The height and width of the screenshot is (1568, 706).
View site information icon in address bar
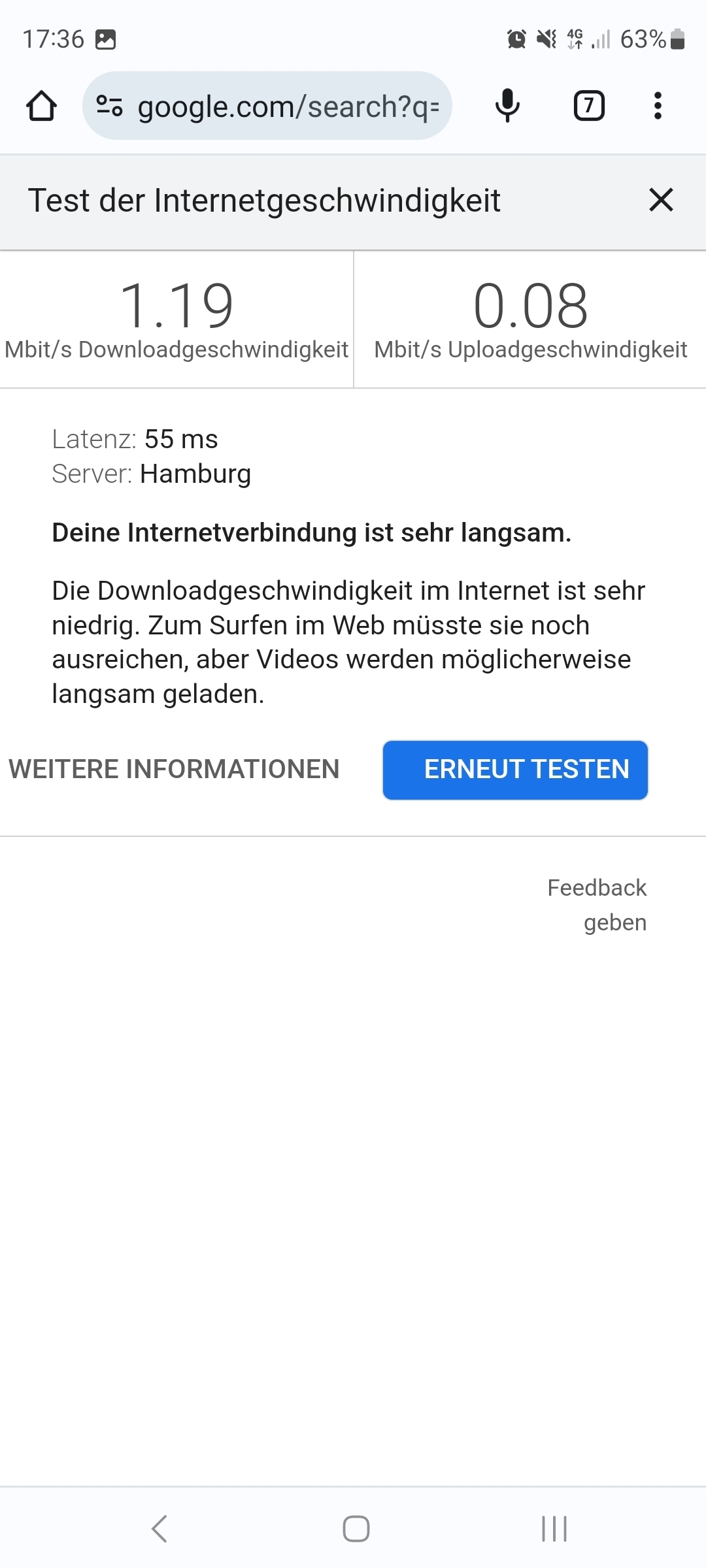tap(109, 106)
